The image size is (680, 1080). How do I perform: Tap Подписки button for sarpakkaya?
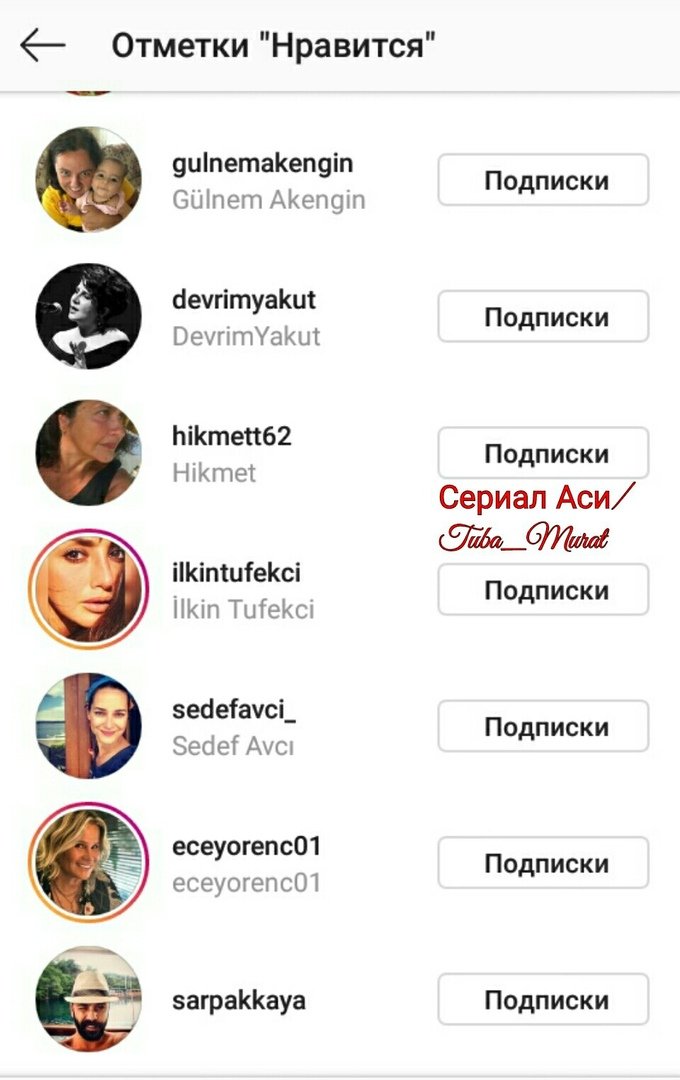click(x=543, y=1000)
